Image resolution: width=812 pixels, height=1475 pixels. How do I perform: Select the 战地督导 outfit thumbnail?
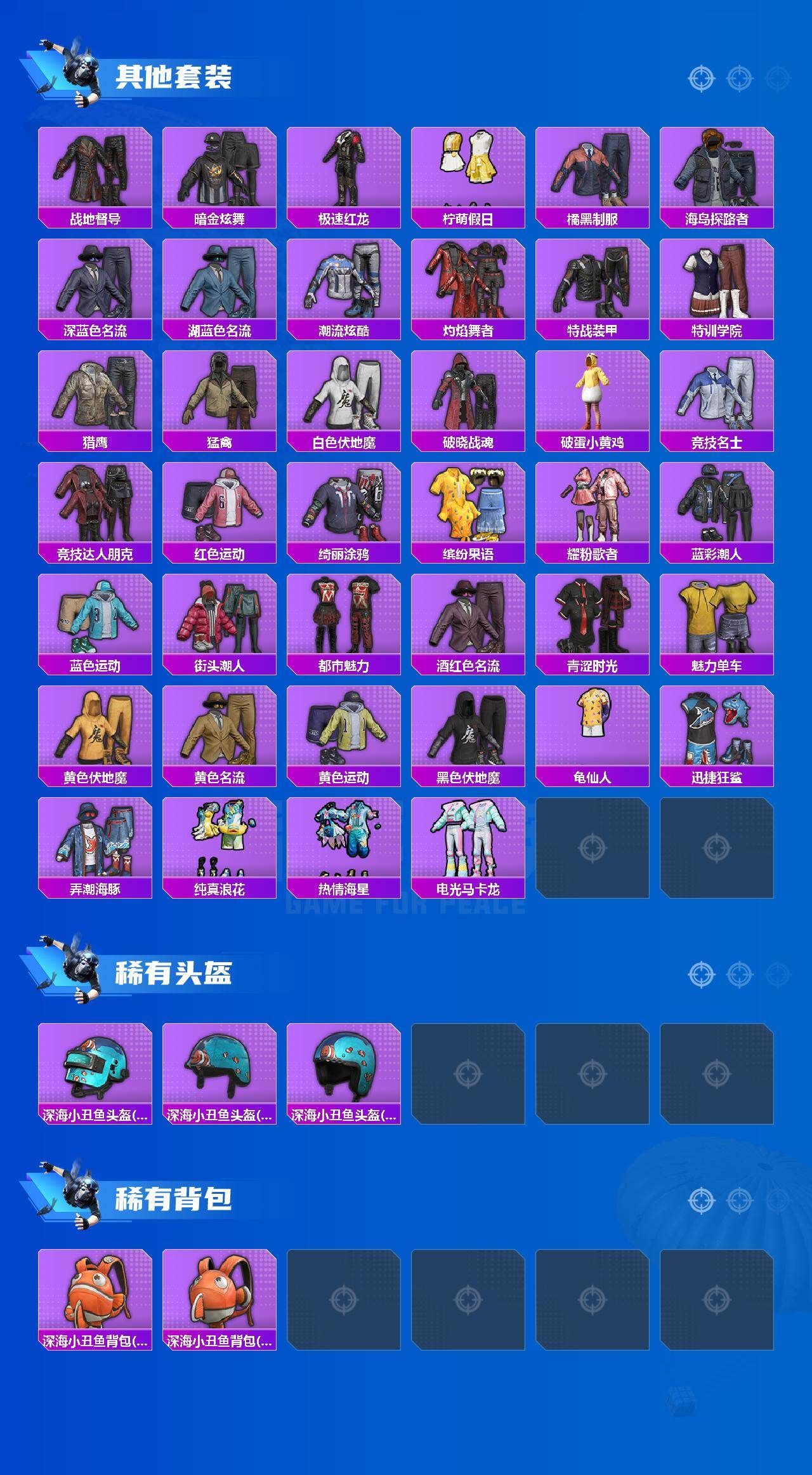click(95, 170)
